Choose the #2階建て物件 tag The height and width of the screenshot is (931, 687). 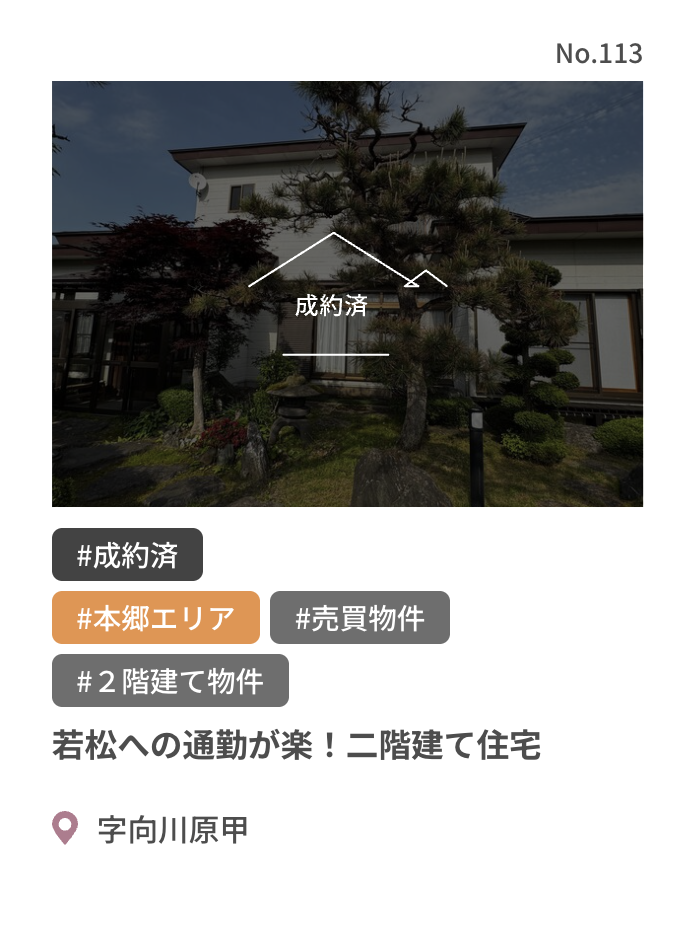tap(170, 681)
